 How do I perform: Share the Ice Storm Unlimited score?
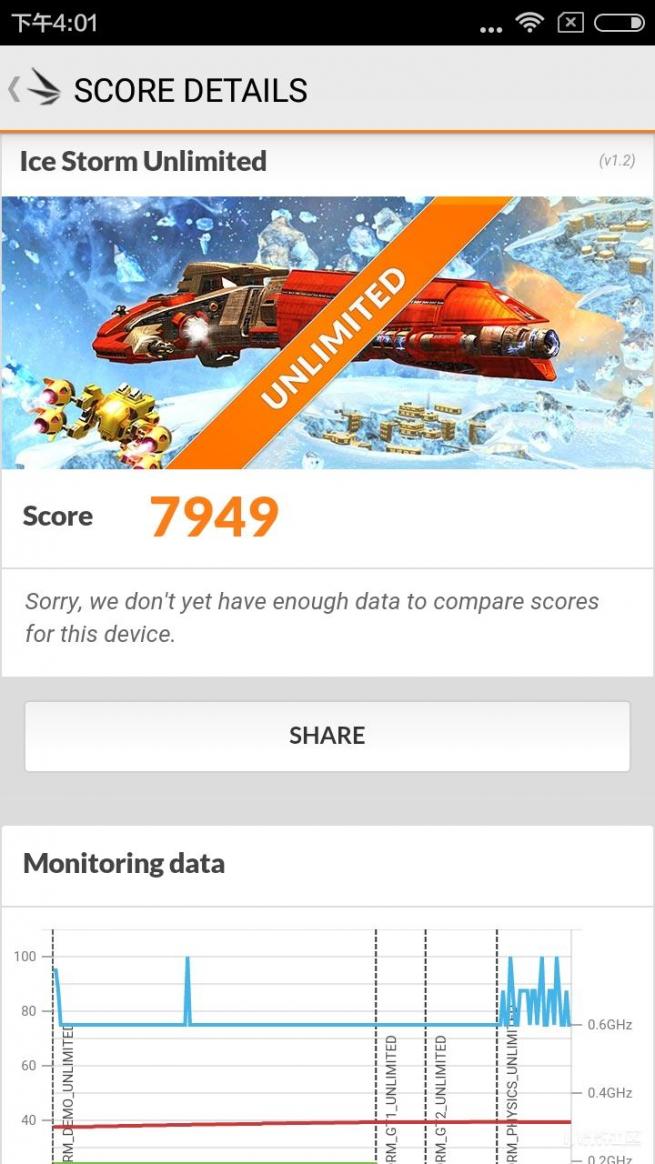[x=327, y=736]
